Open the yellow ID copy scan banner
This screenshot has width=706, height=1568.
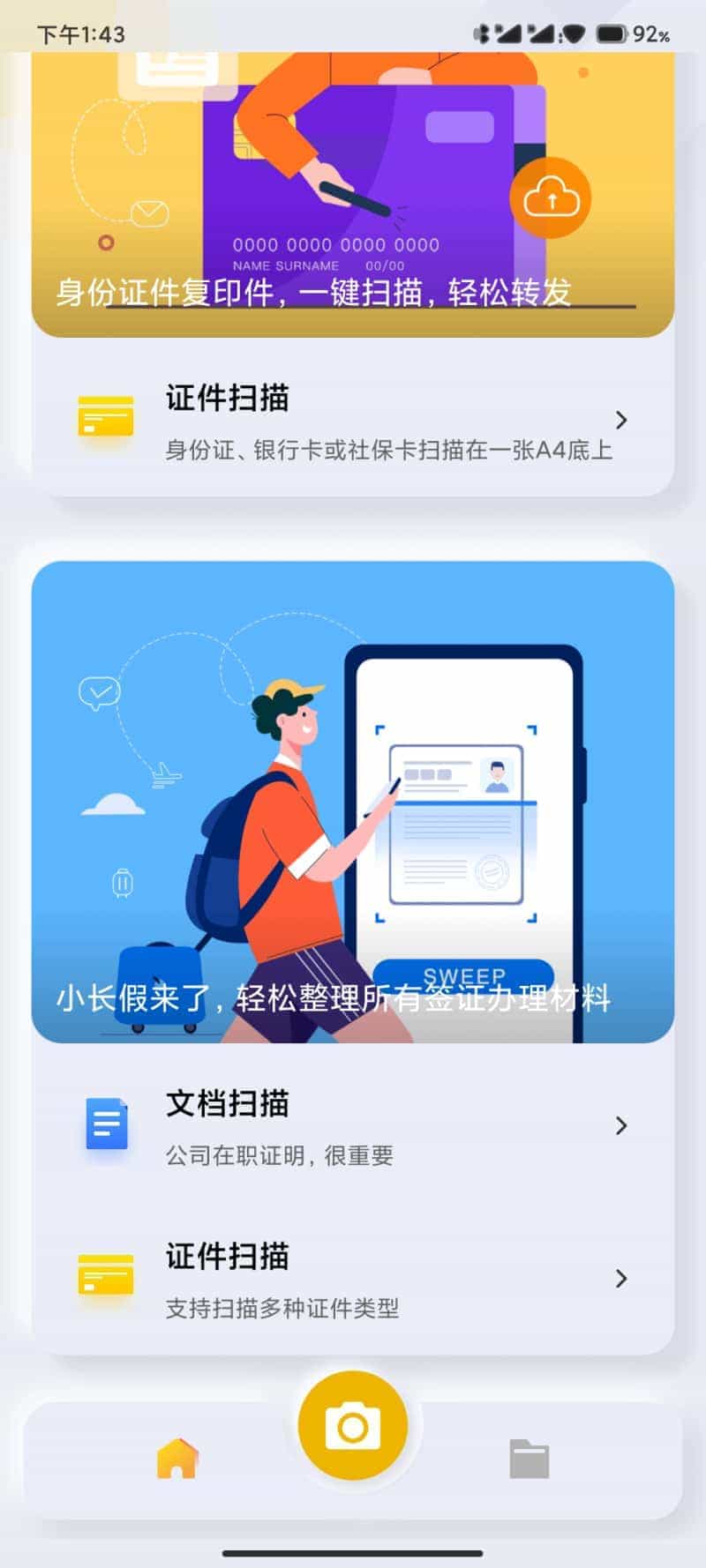tap(353, 194)
